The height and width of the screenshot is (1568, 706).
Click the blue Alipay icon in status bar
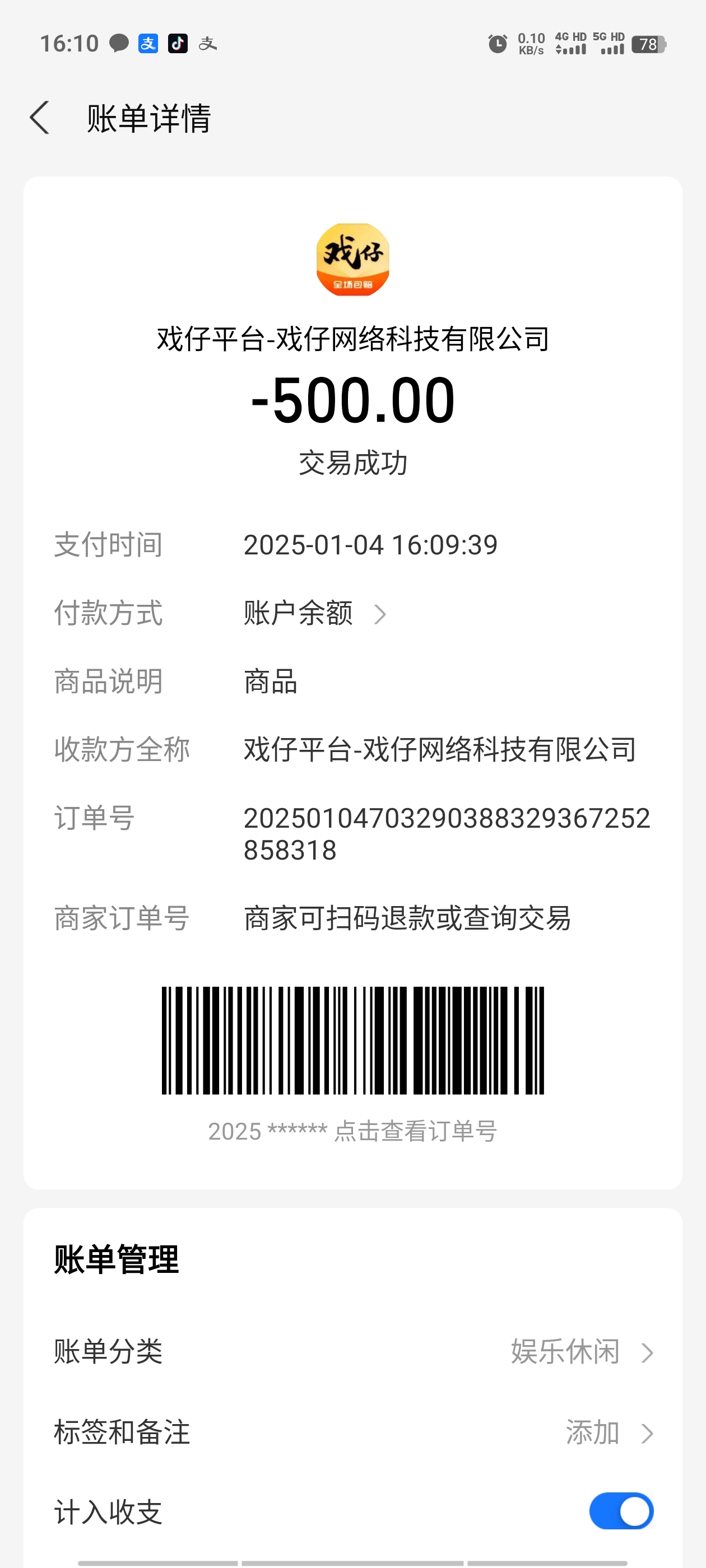(147, 44)
